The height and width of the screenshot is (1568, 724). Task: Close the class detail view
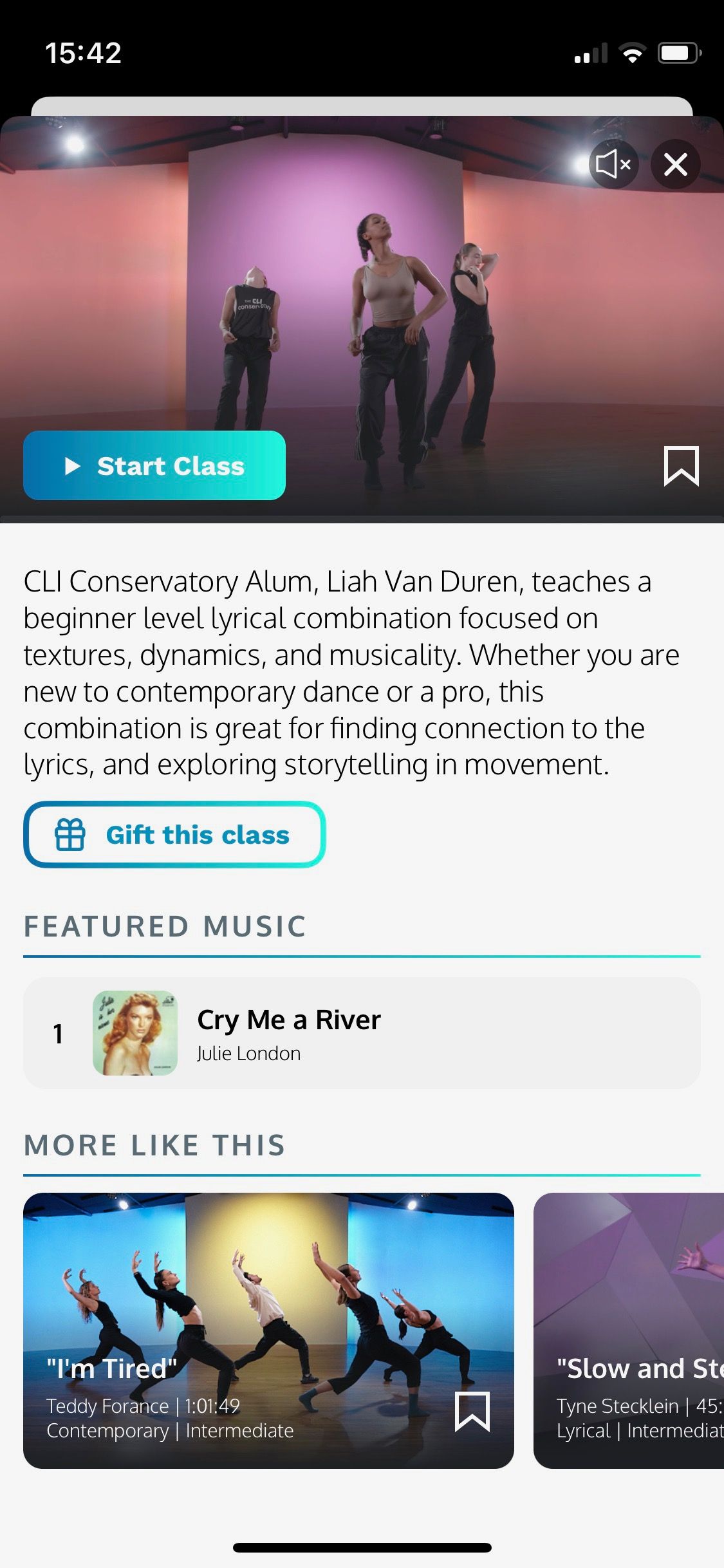[x=675, y=165]
